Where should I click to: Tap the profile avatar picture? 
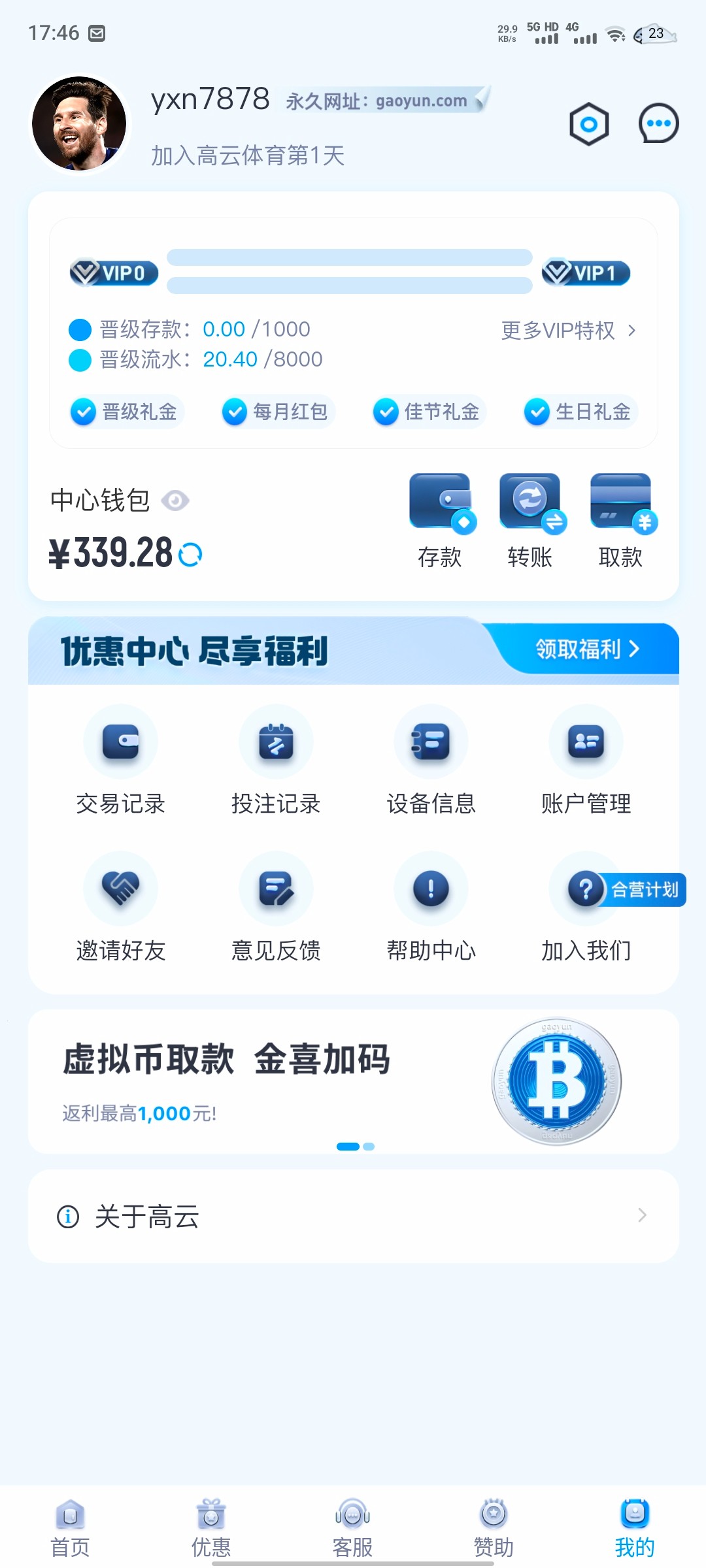point(80,124)
